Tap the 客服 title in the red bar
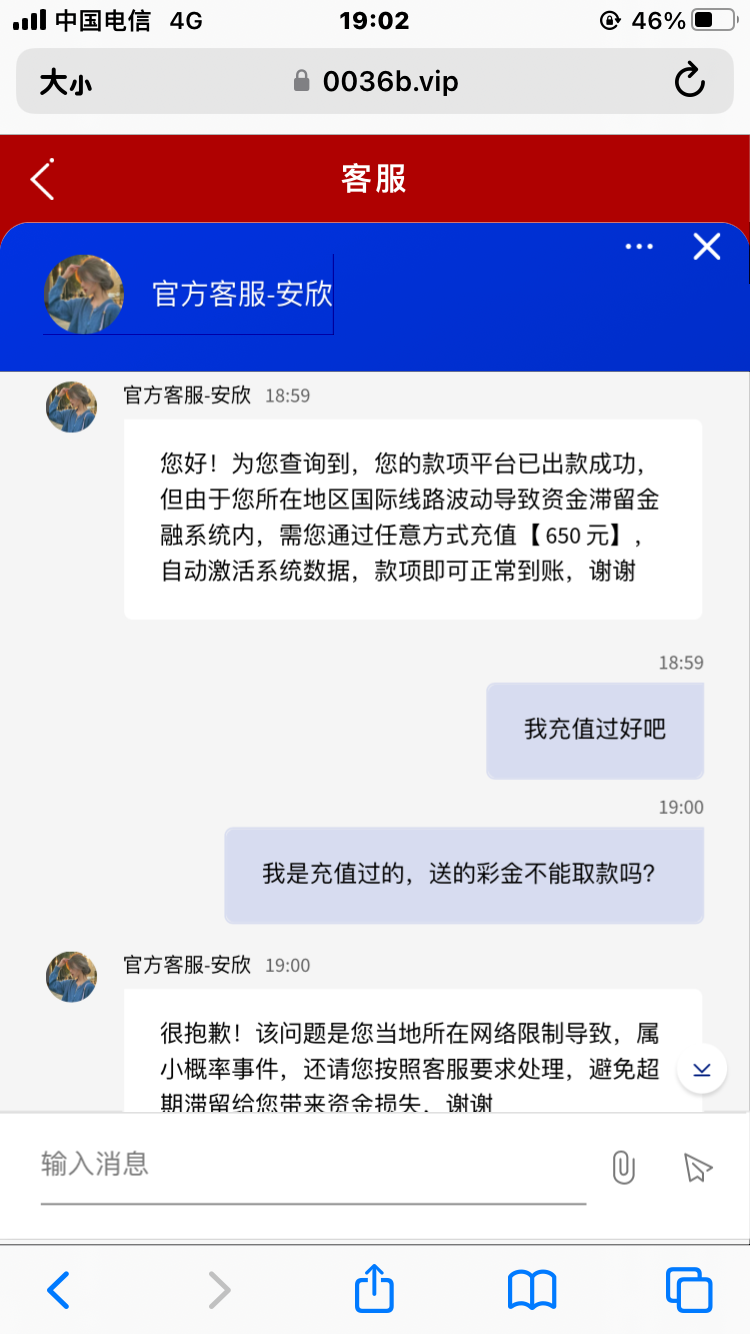 click(375, 180)
